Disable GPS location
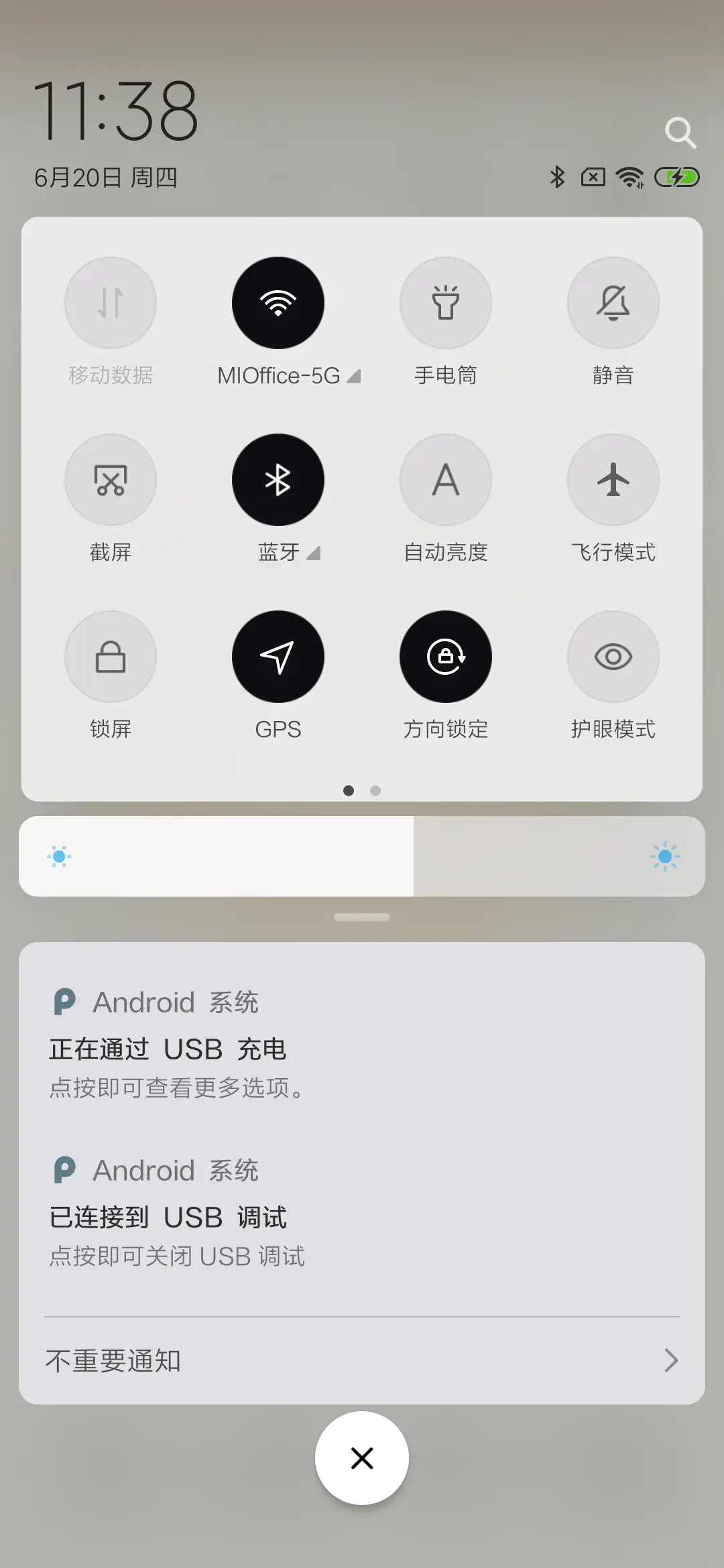This screenshot has height=1568, width=724. tap(278, 657)
